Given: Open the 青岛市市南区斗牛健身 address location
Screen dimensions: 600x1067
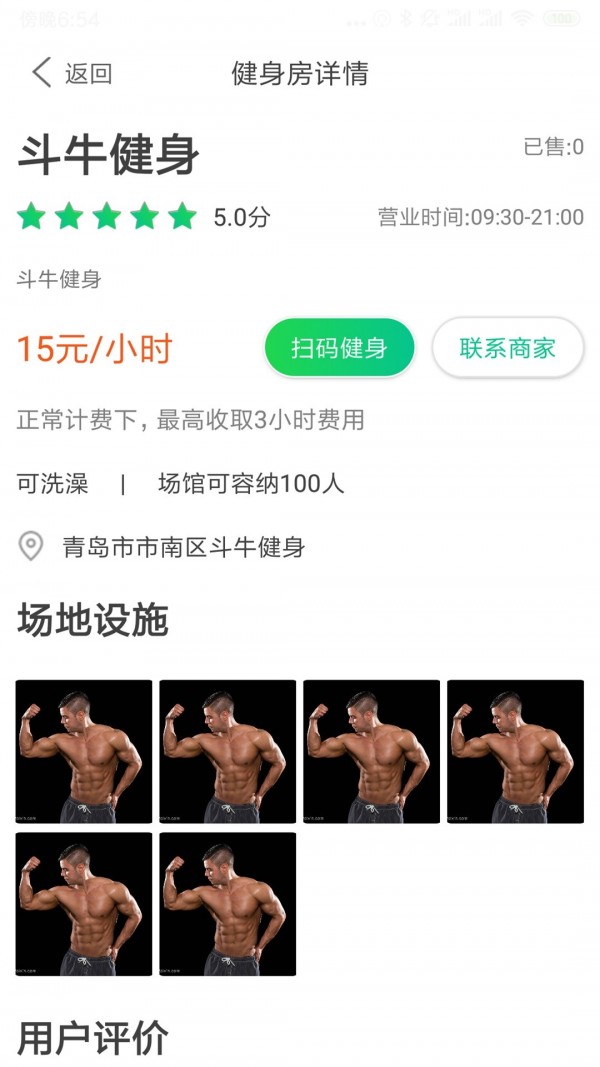Looking at the screenshot, I should [x=183, y=547].
